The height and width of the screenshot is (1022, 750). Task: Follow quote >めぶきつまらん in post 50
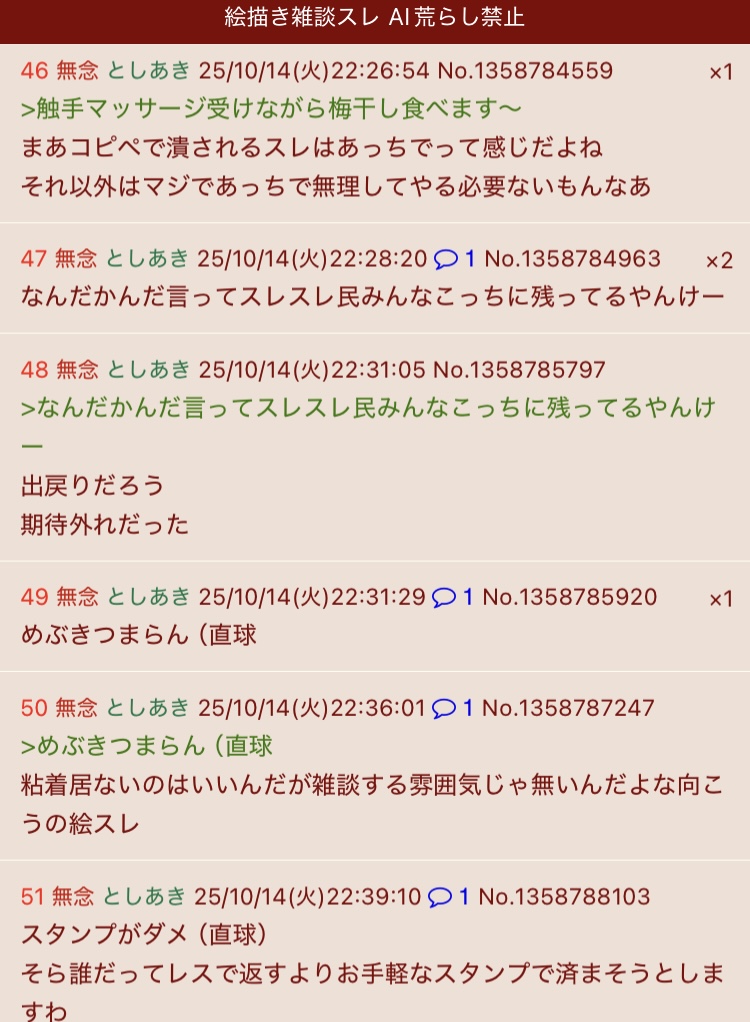(146, 746)
